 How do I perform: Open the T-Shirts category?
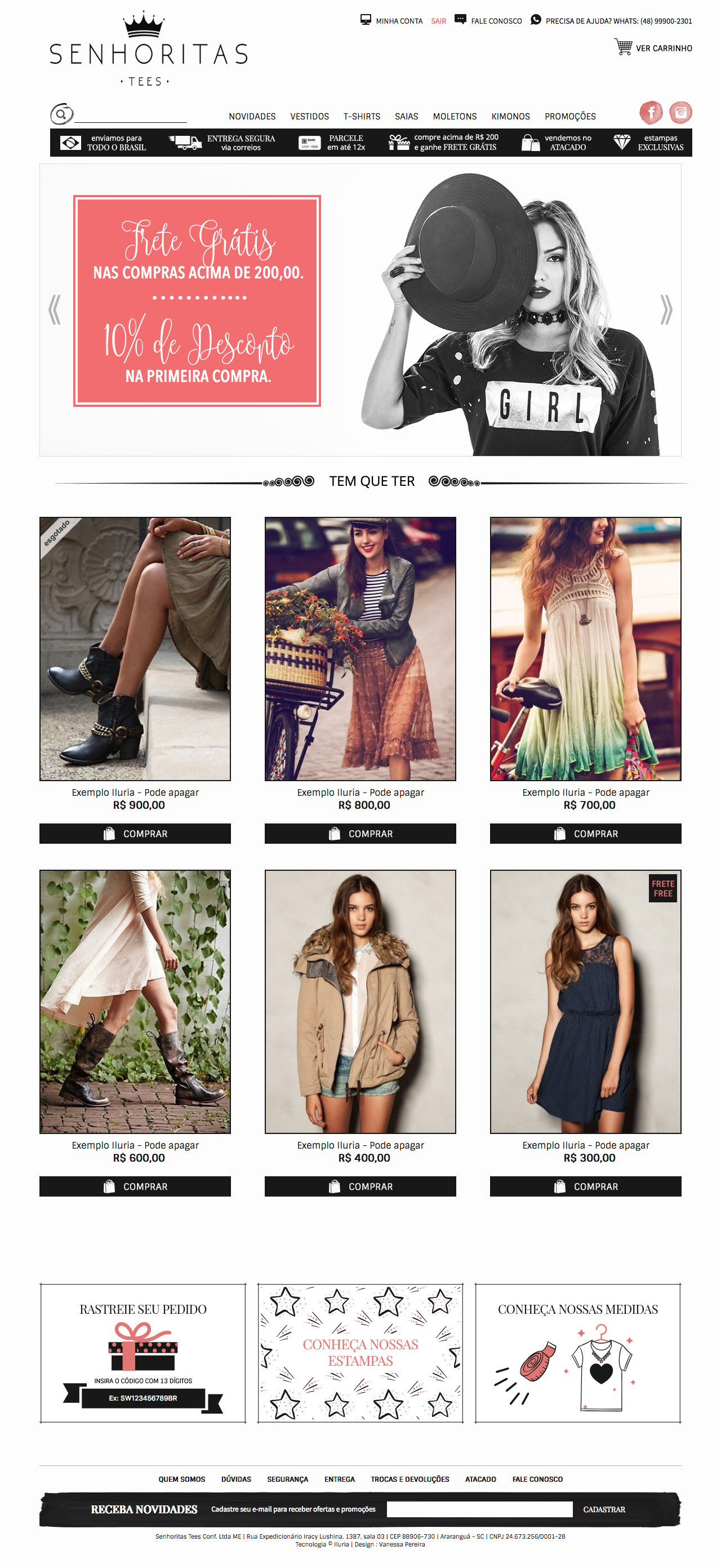click(362, 116)
